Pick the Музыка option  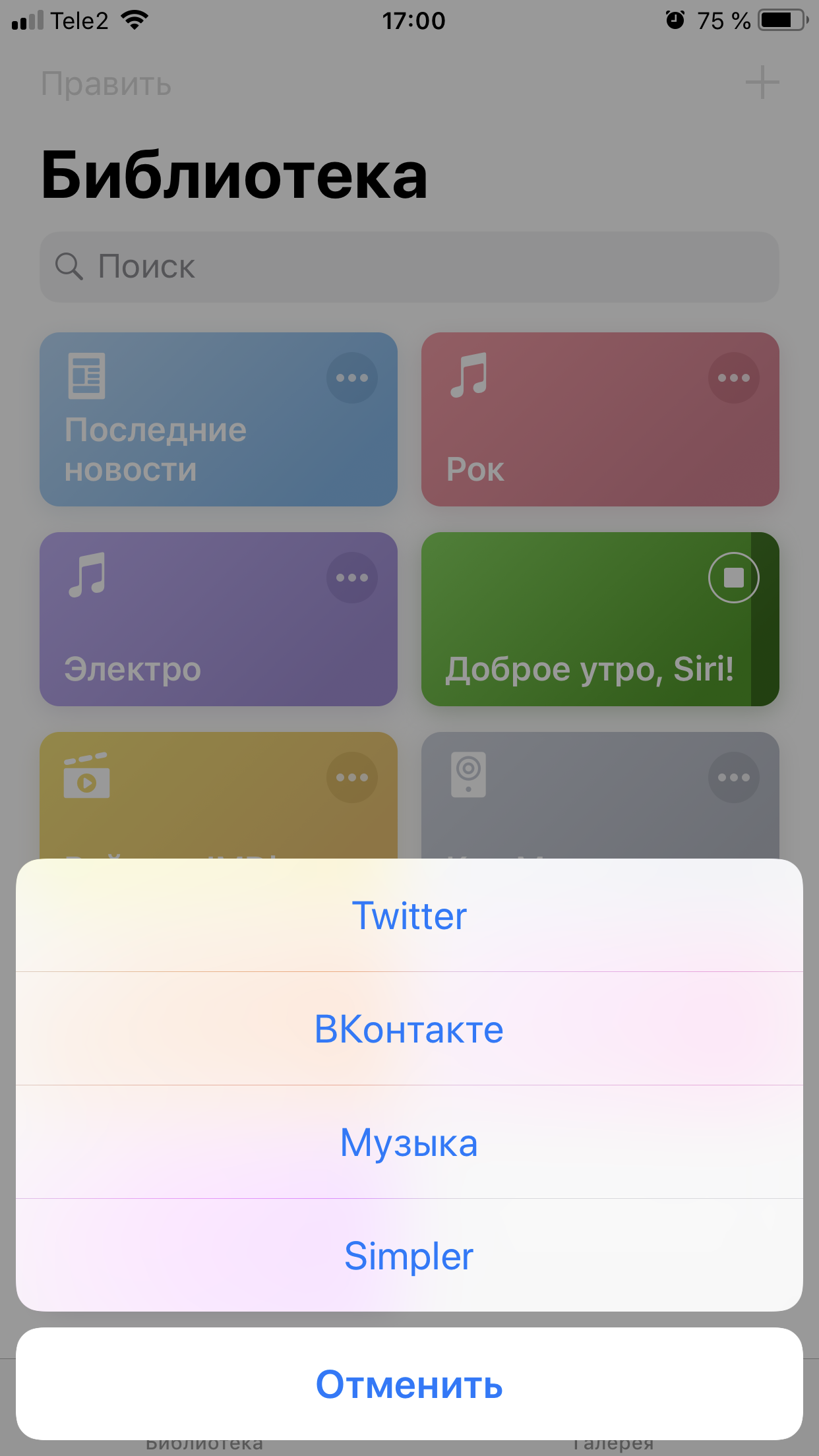pyautogui.click(x=409, y=1142)
